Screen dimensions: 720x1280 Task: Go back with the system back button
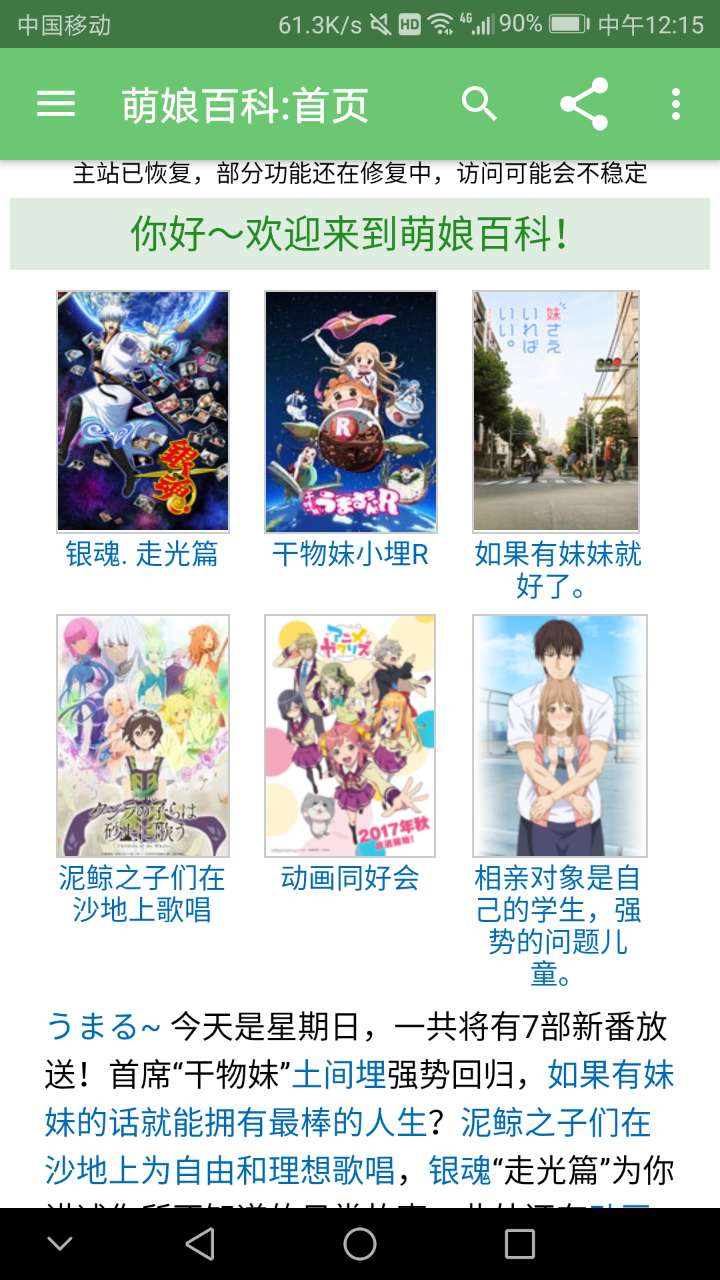click(200, 1244)
